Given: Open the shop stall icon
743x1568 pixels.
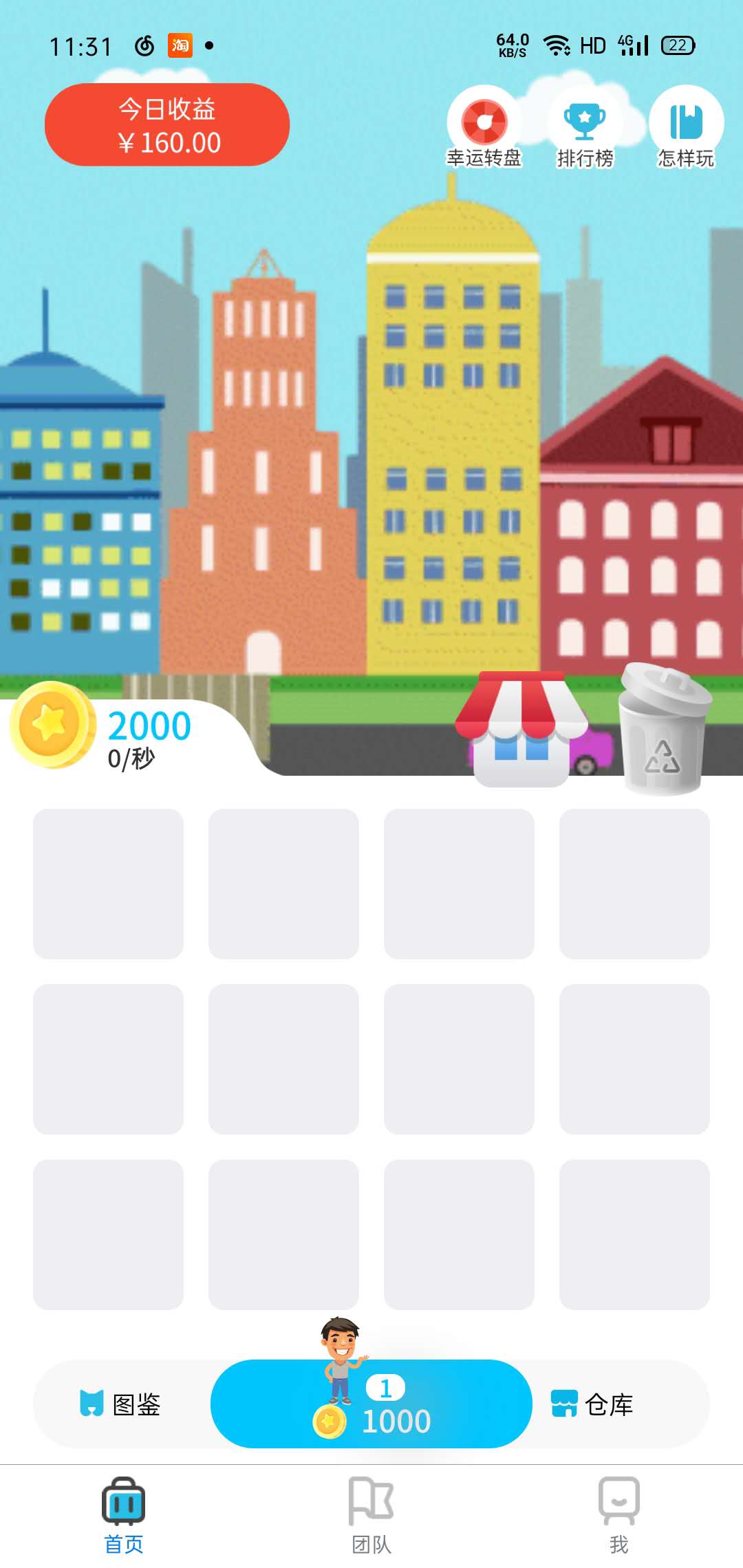Looking at the screenshot, I should [522, 729].
